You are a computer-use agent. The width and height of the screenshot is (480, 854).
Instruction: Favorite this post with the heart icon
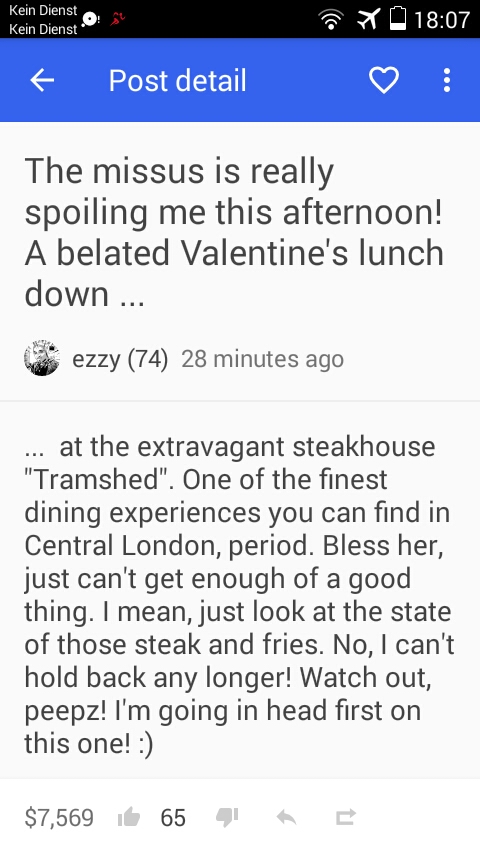384,80
